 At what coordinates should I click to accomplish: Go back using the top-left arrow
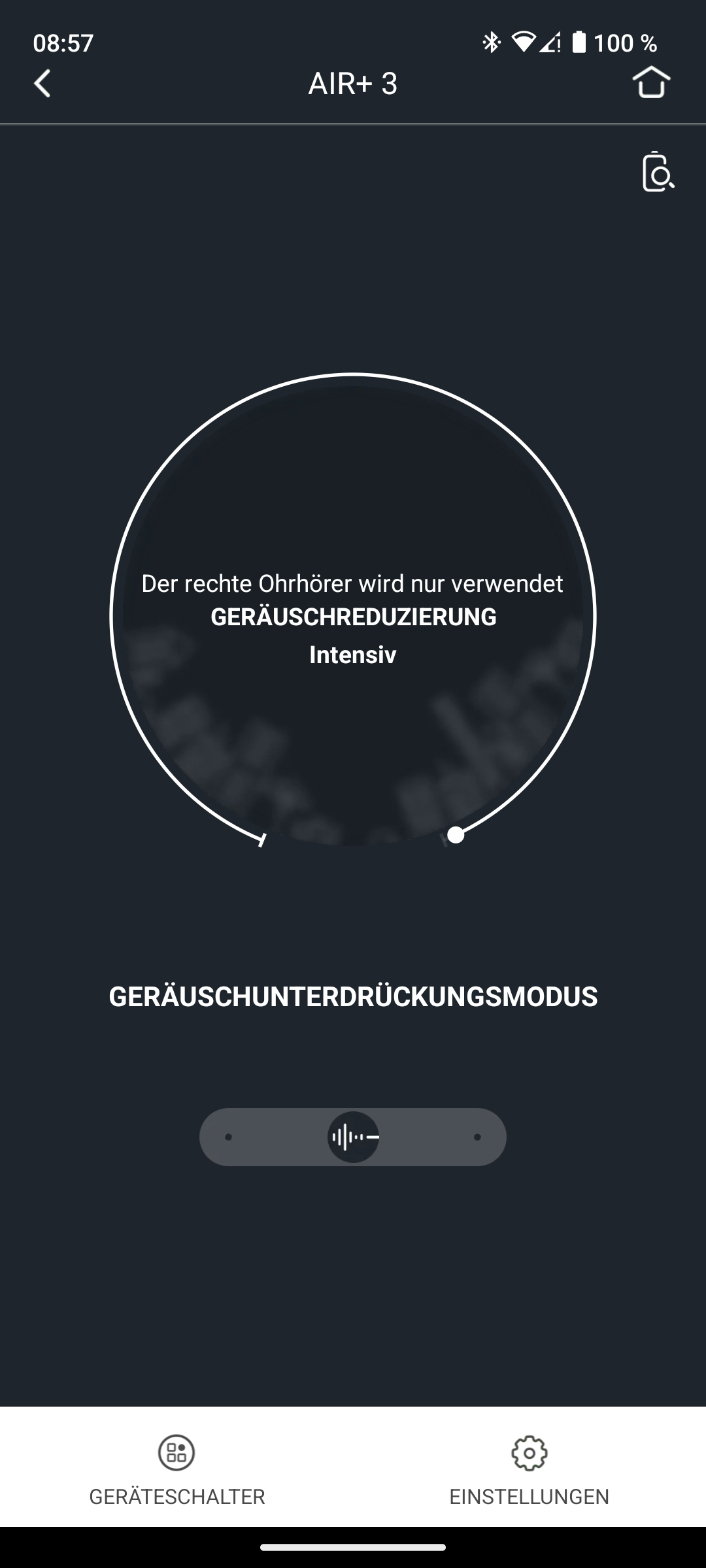[x=42, y=84]
